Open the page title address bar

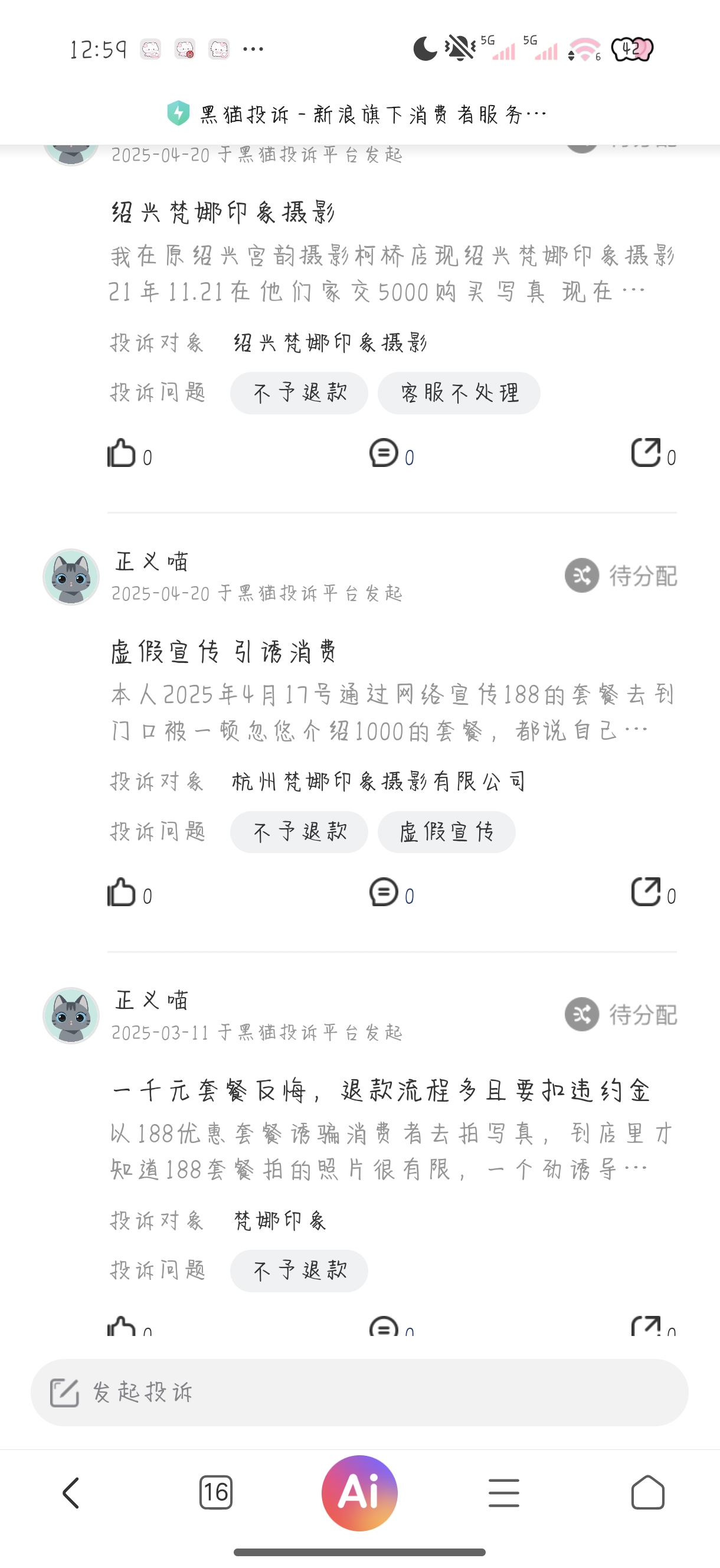point(359,114)
